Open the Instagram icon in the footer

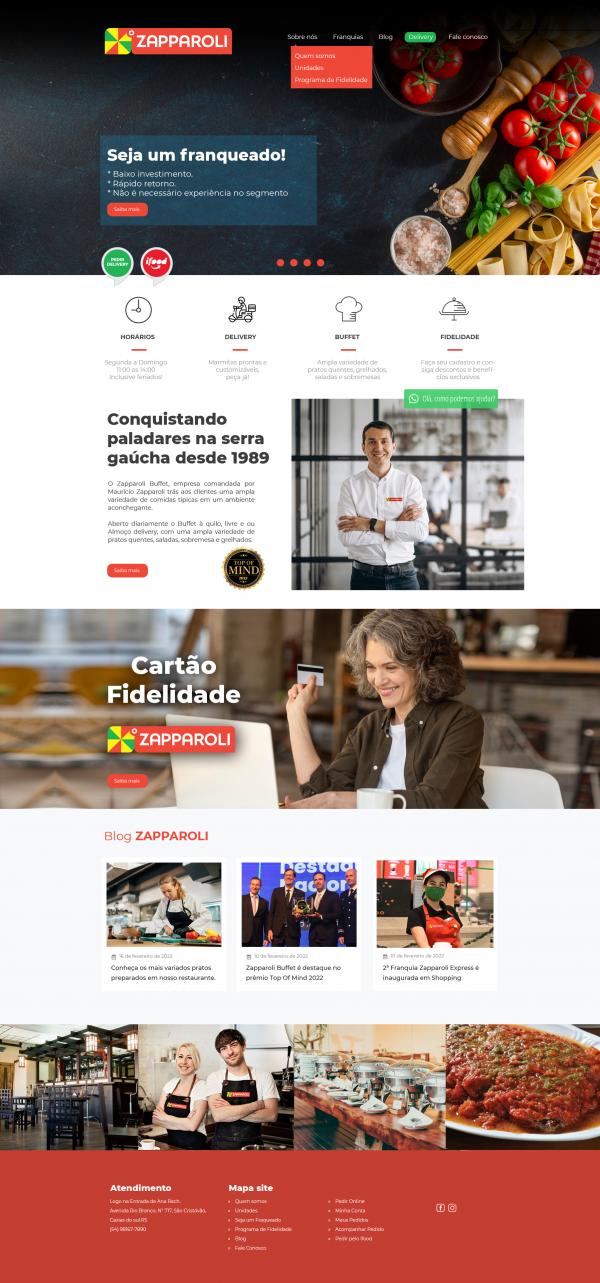(452, 1208)
